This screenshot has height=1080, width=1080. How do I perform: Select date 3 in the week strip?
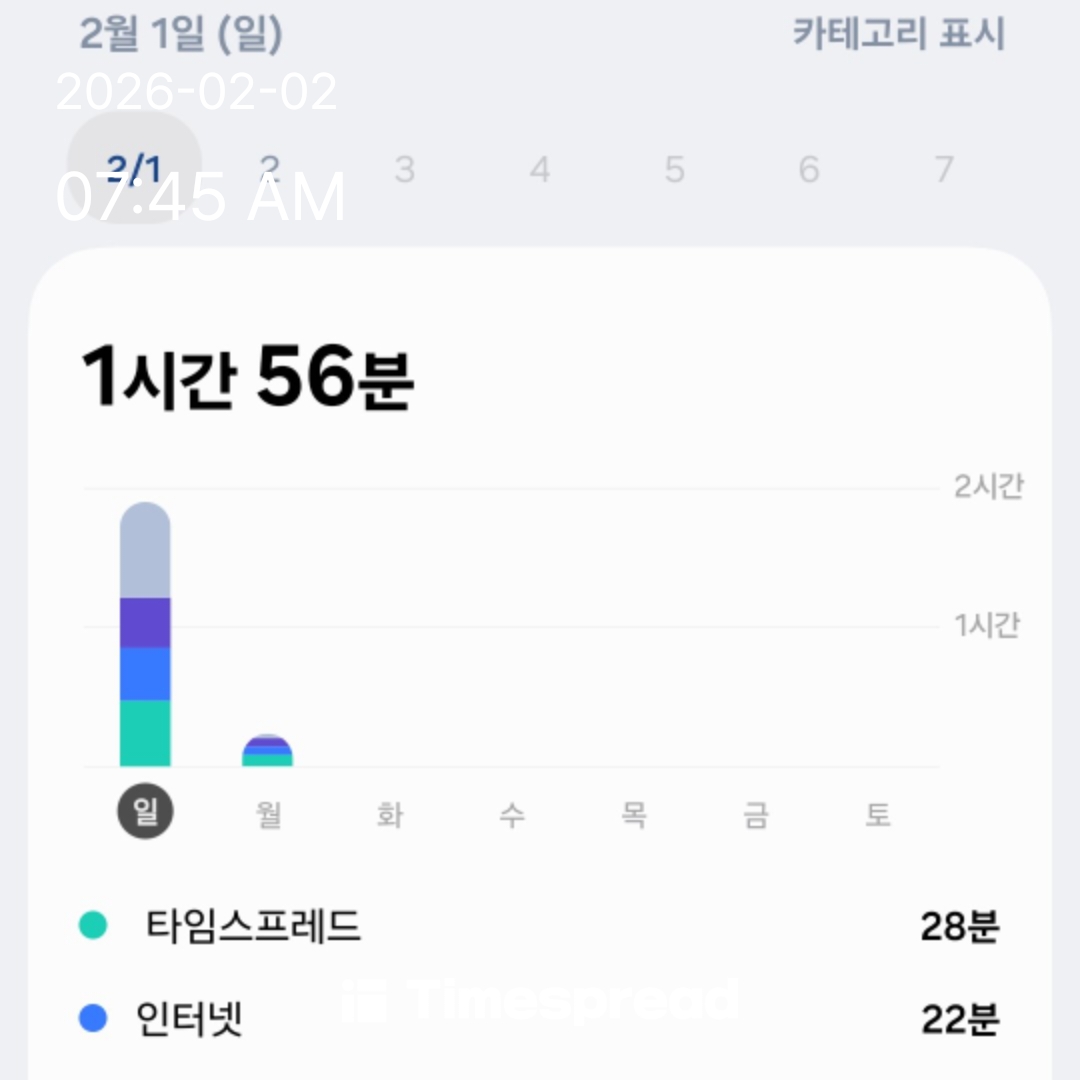coord(404,169)
